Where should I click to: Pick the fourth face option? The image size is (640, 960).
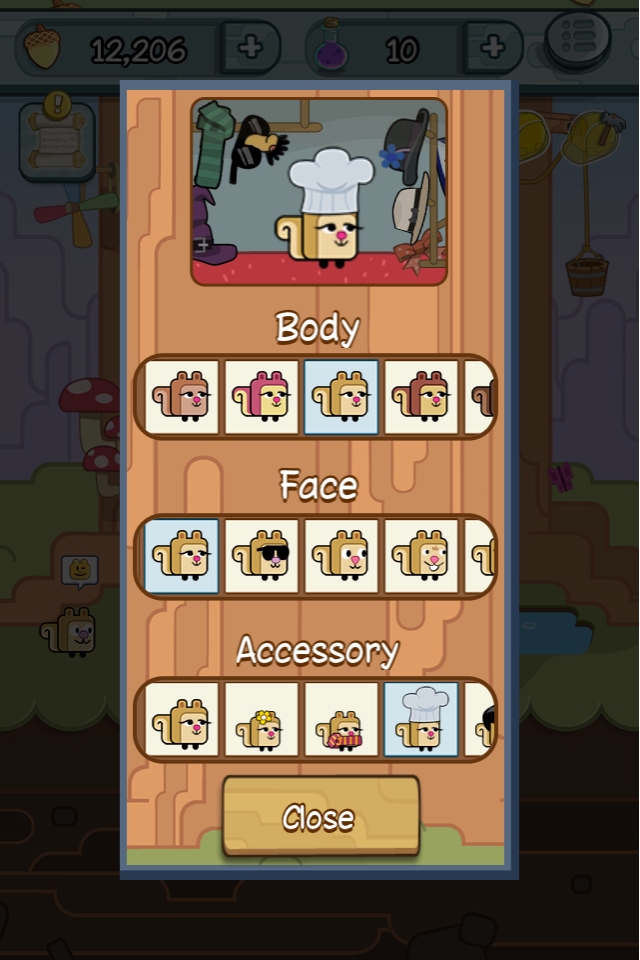click(421, 556)
